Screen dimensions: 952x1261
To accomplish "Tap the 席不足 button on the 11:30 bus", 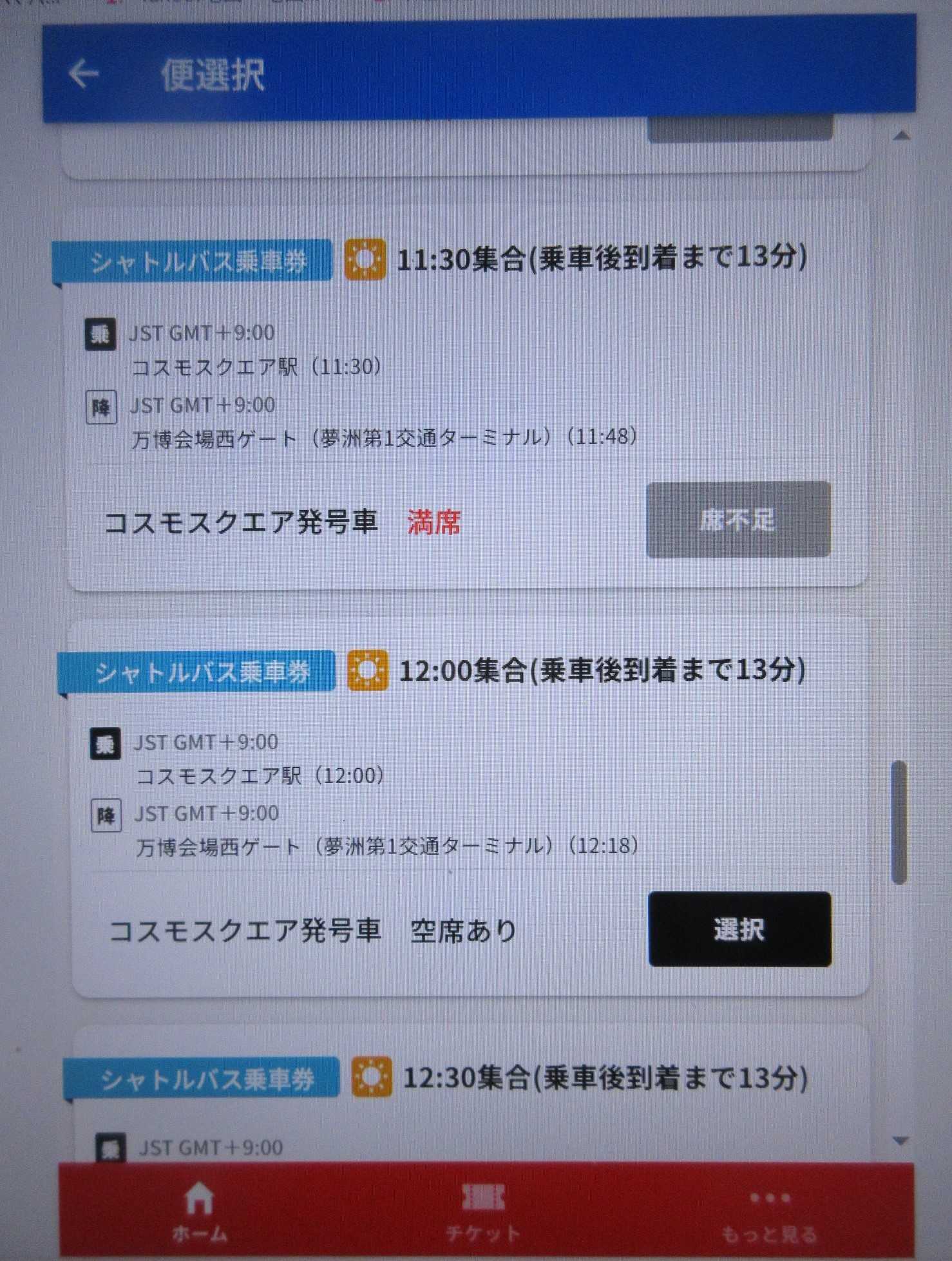I will point(738,519).
